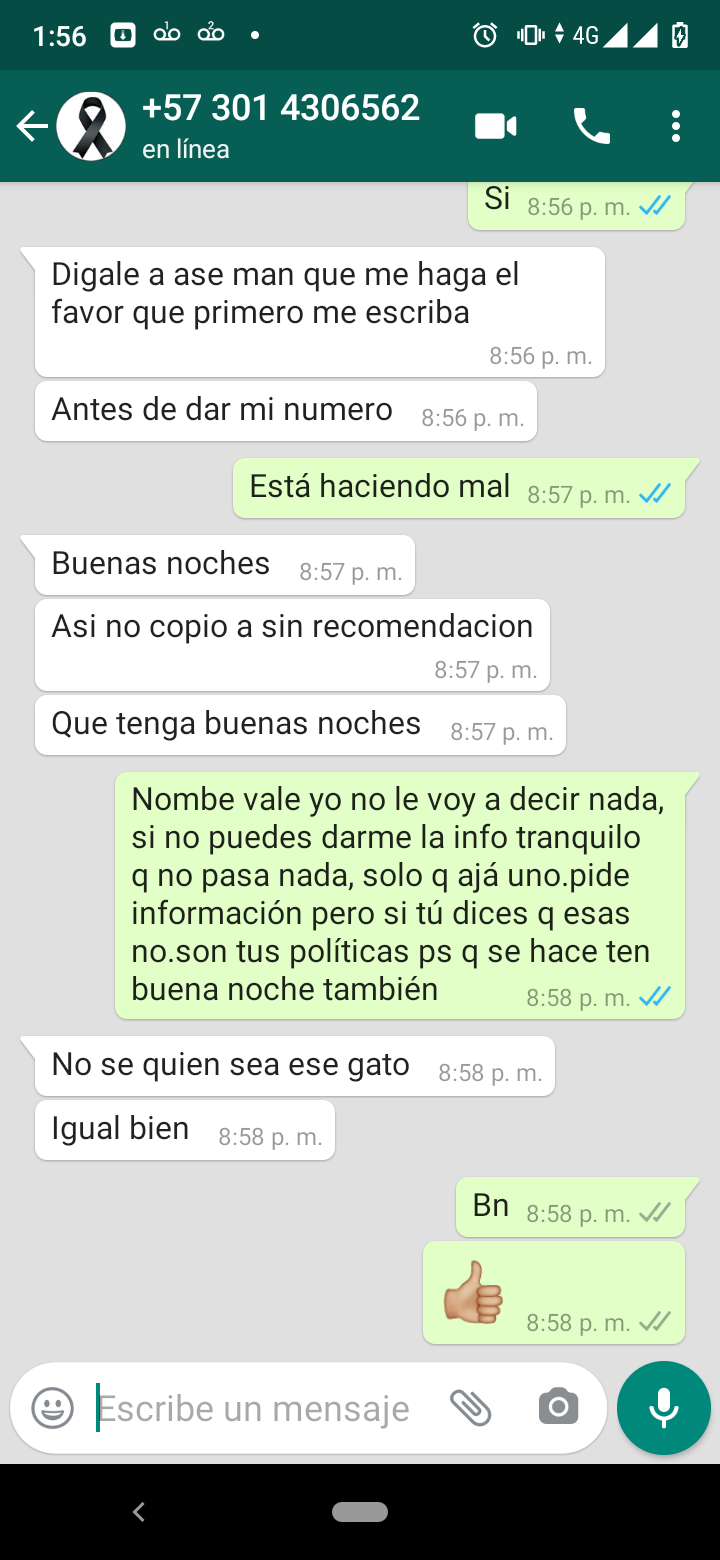Open the emoji picker
This screenshot has height=1560, width=720.
[x=52, y=1408]
